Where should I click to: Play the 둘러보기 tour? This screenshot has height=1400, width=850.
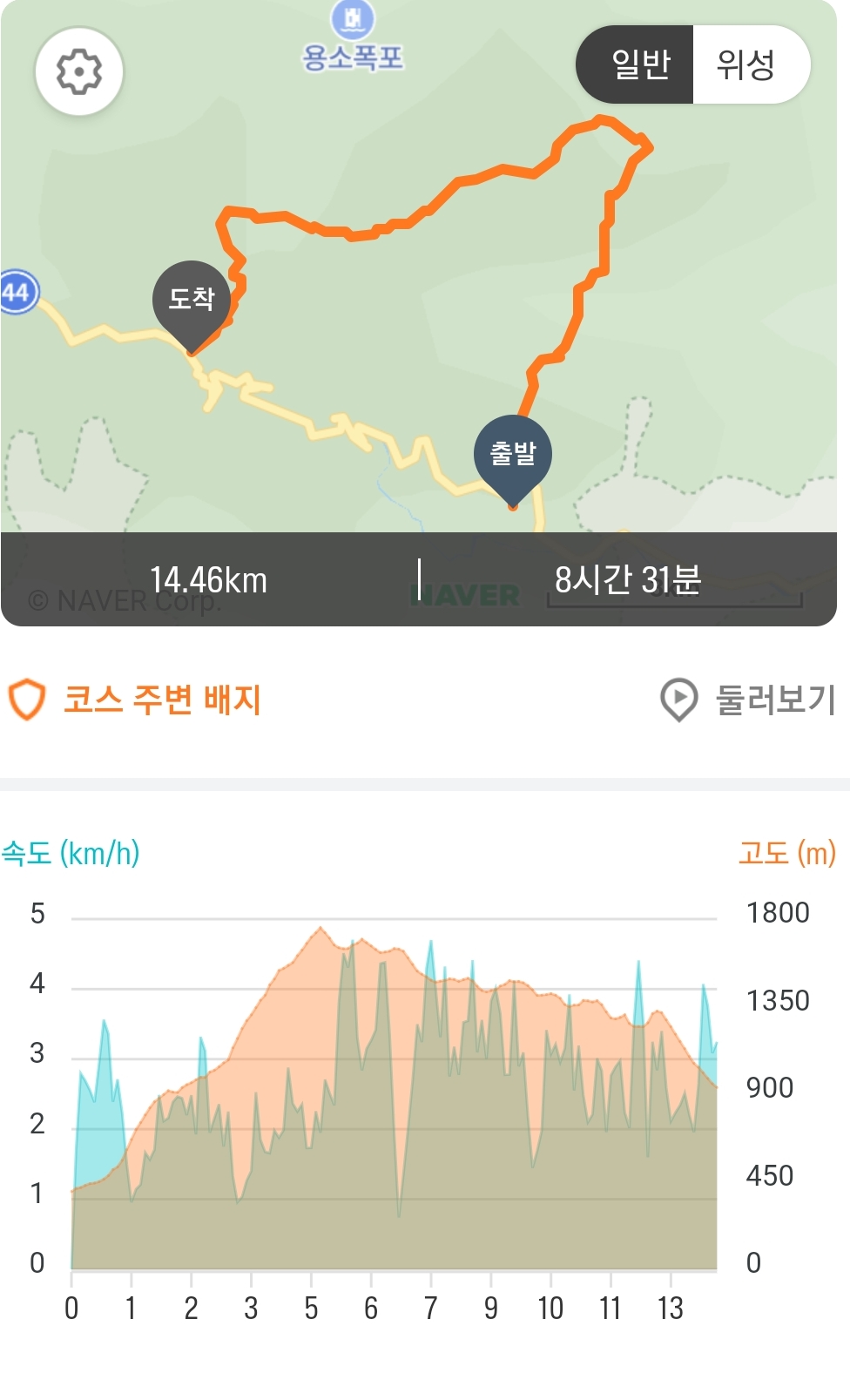[x=749, y=700]
